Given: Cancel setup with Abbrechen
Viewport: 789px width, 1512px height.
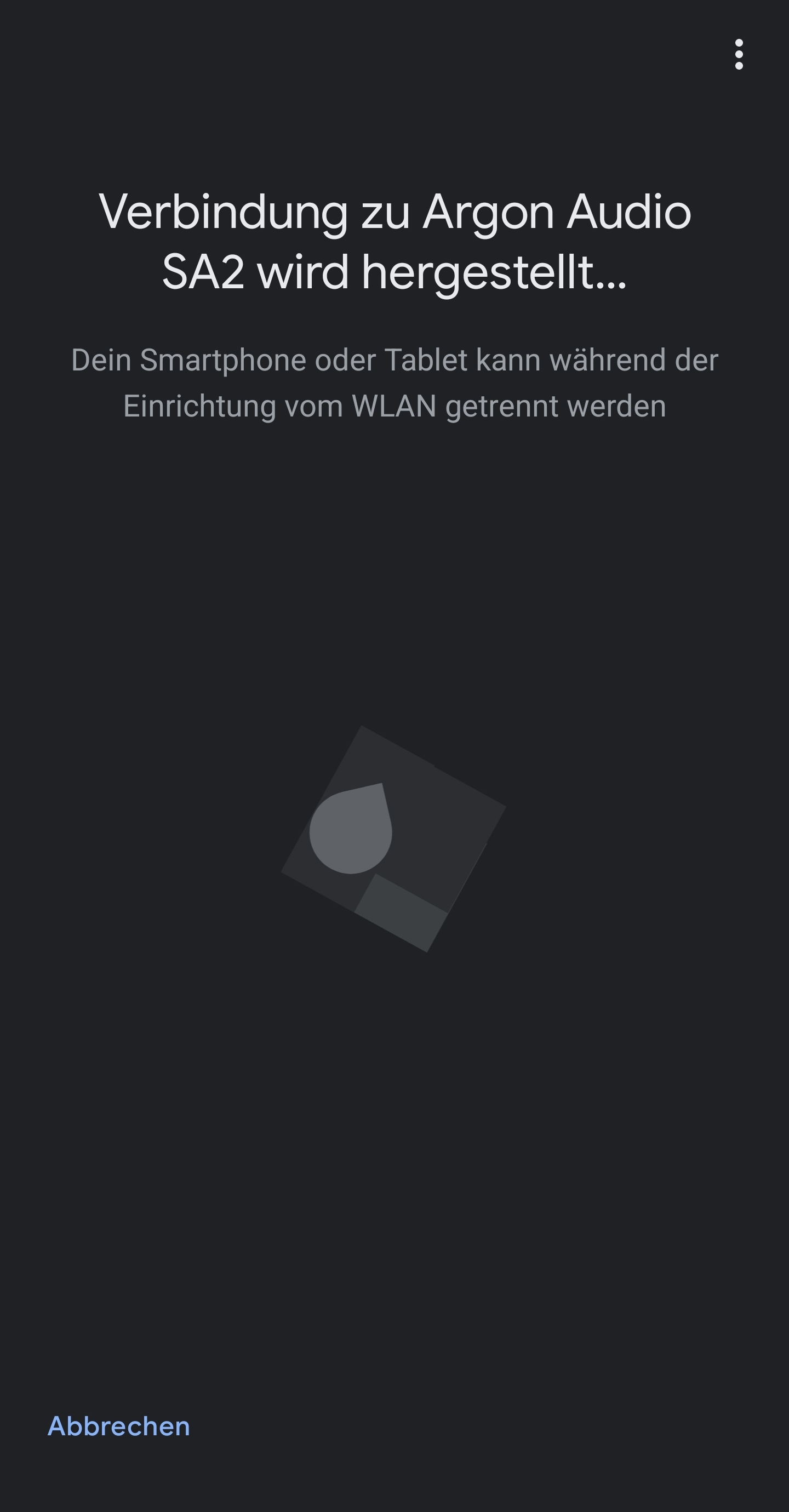Looking at the screenshot, I should click(x=118, y=1427).
